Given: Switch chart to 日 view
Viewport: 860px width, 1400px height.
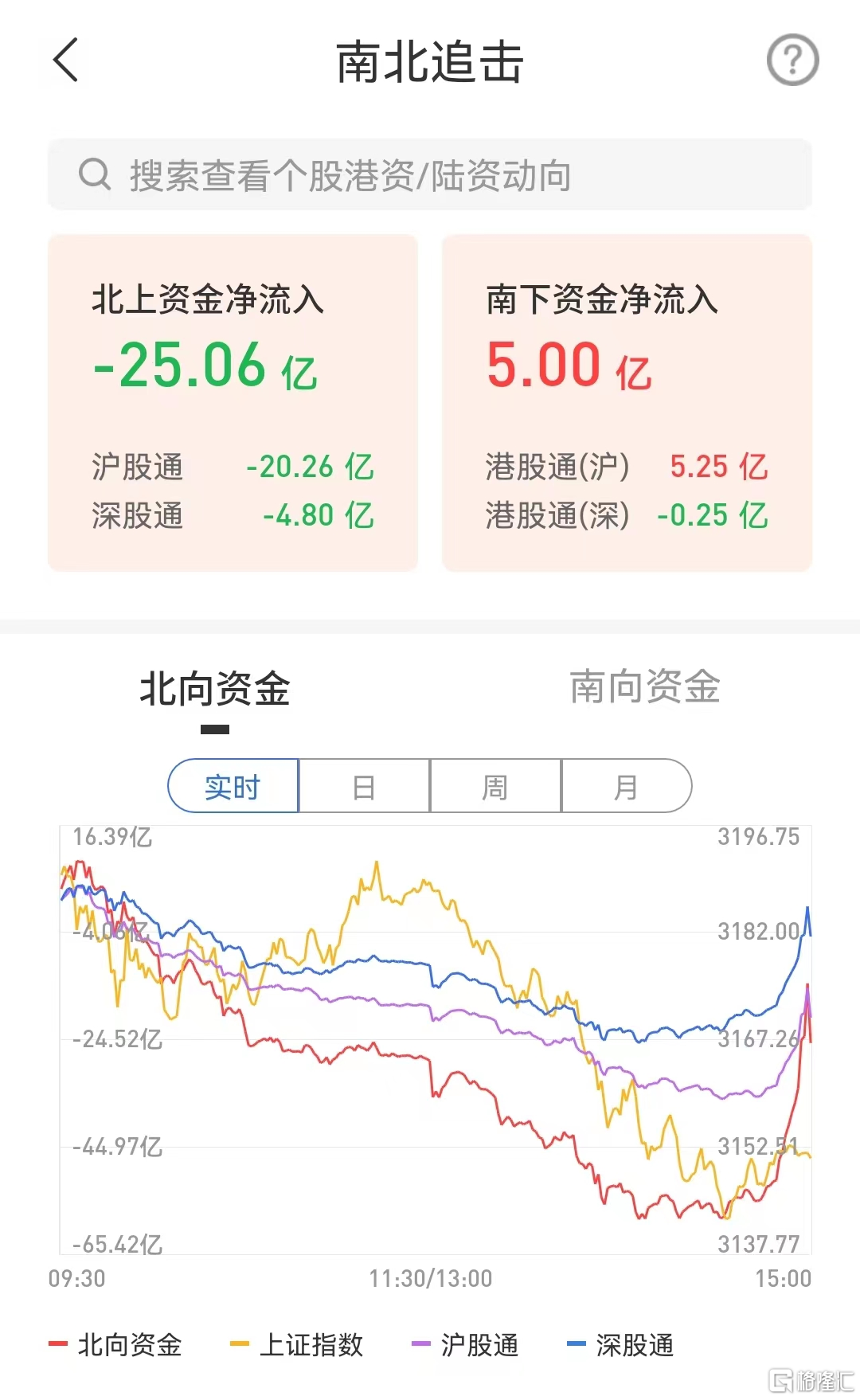Looking at the screenshot, I should click(x=364, y=786).
